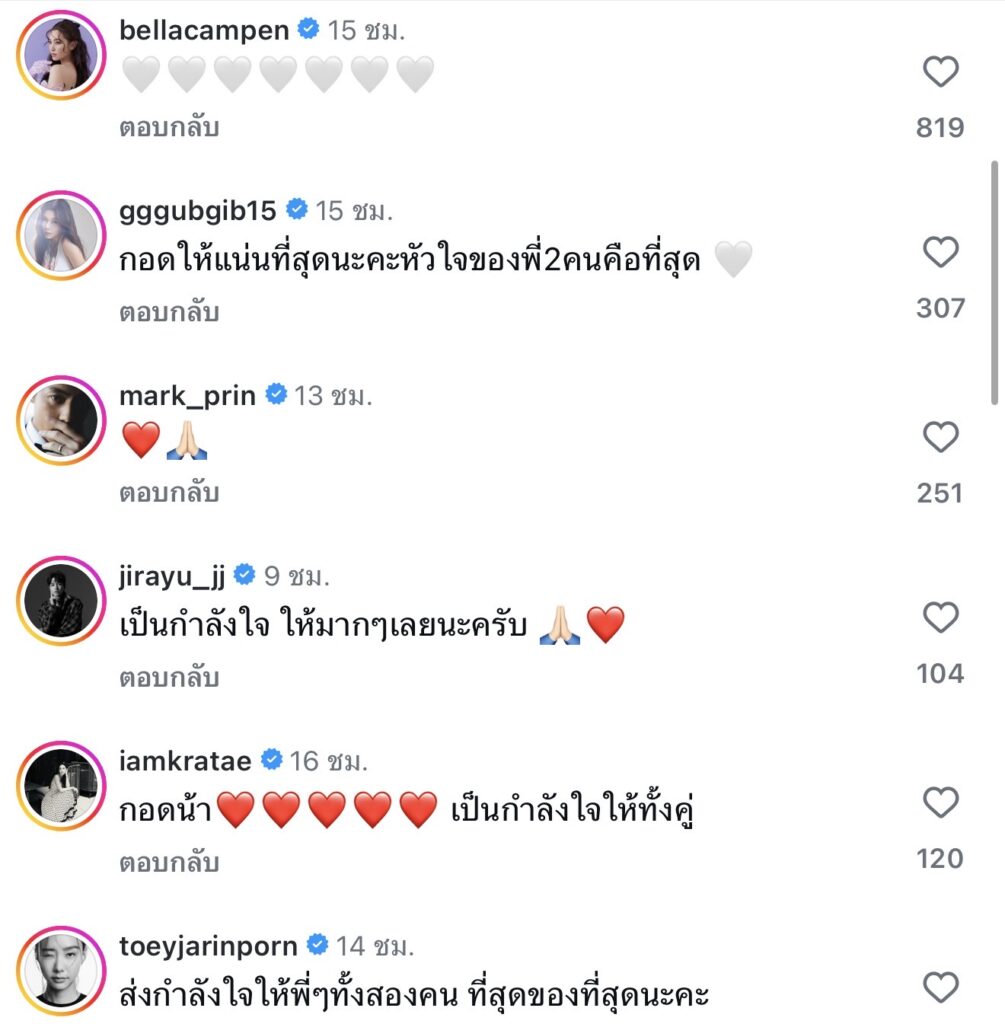This screenshot has height=1024, width=1005.
Task: Open bellacampen's profile picture
Action: pos(62,55)
